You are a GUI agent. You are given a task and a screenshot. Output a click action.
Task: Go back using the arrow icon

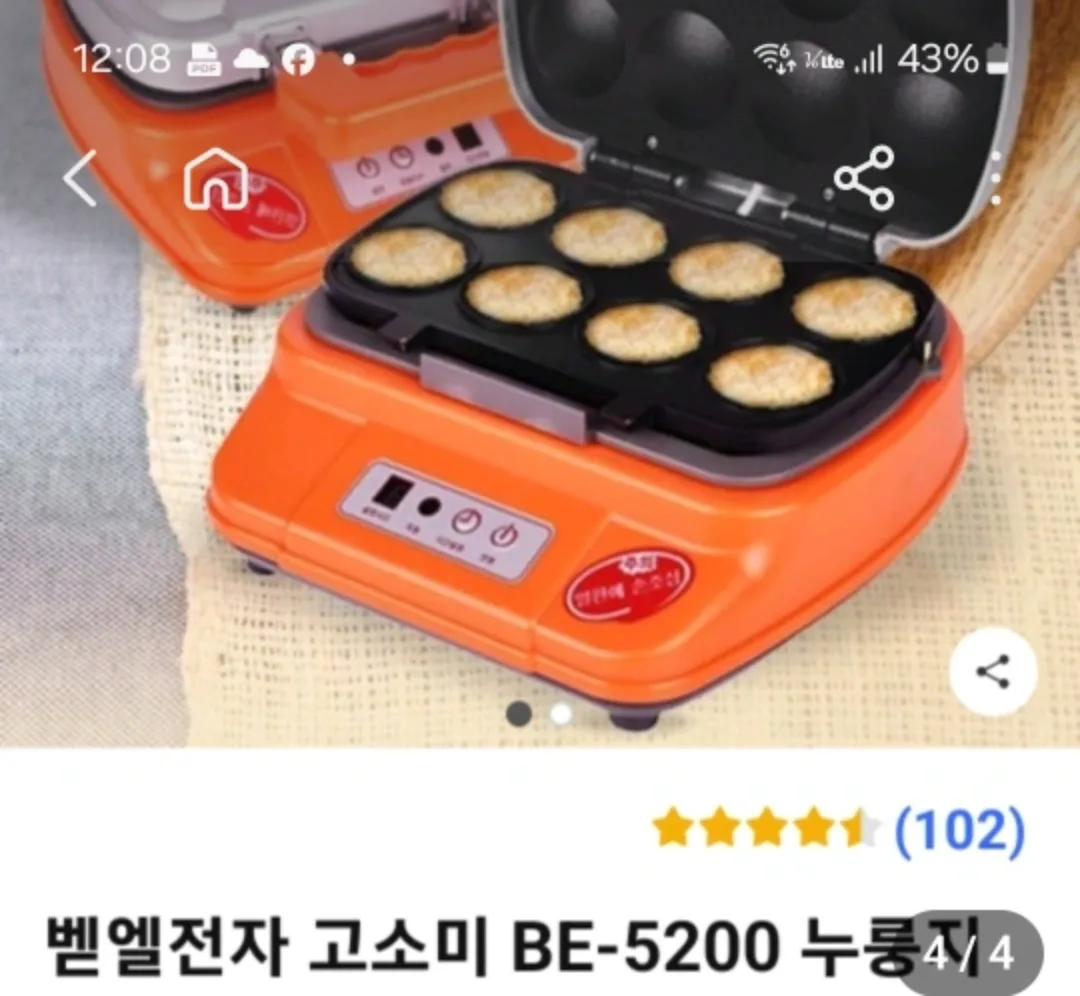click(x=80, y=178)
